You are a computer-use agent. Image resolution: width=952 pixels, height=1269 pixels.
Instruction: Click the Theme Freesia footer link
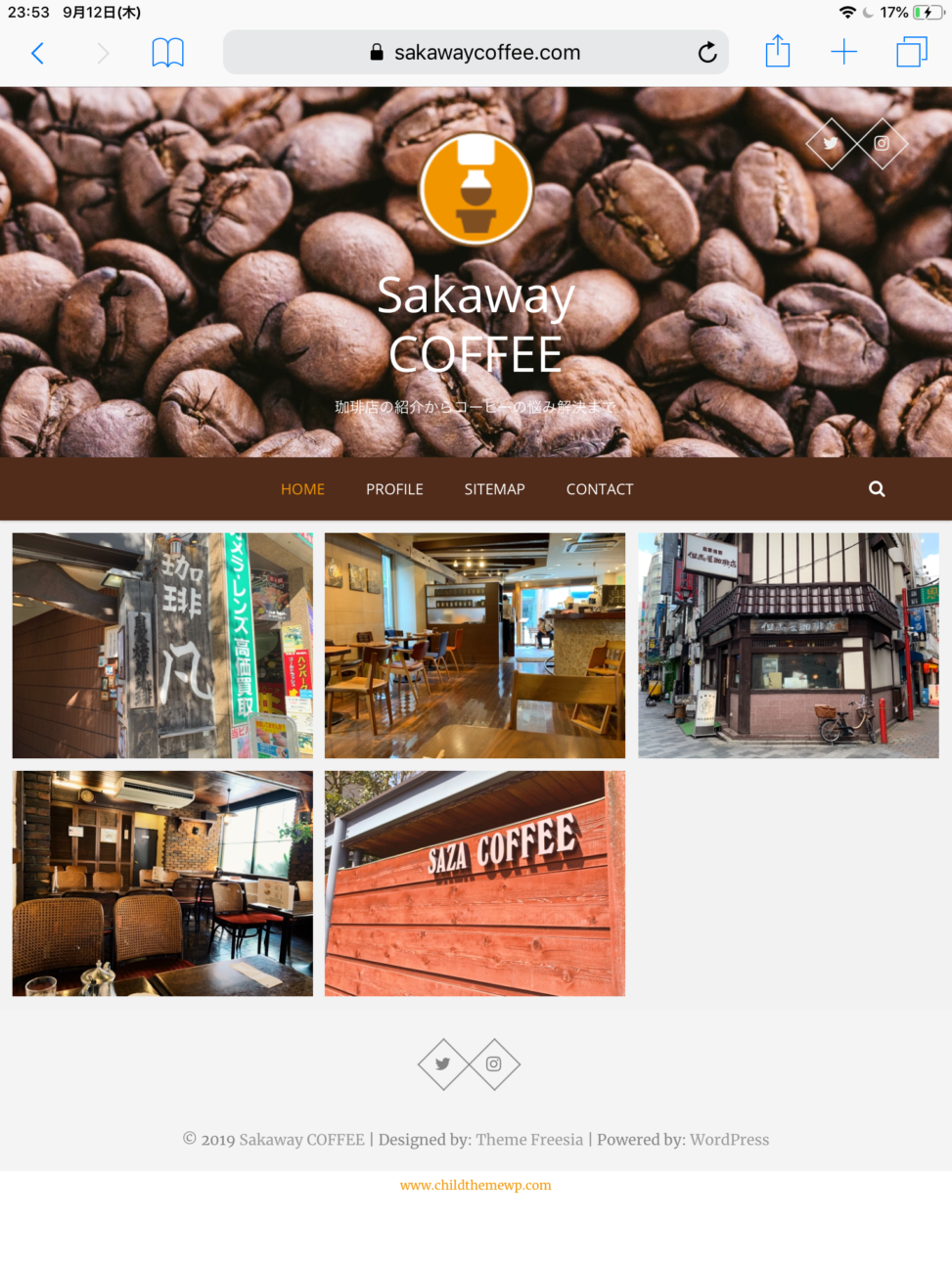coord(529,1139)
